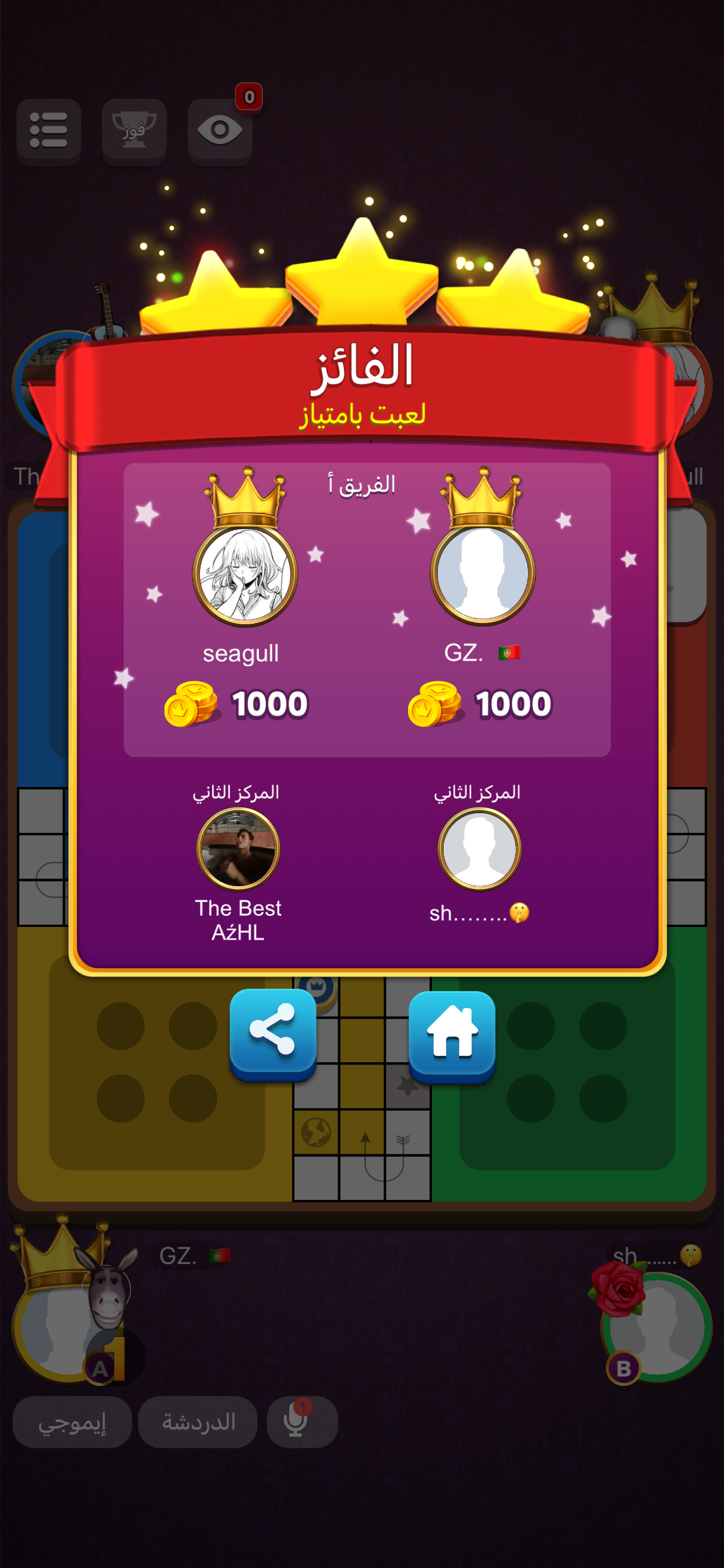View seagull's winner profile picture
The height and width of the screenshot is (1568, 724).
[x=245, y=574]
